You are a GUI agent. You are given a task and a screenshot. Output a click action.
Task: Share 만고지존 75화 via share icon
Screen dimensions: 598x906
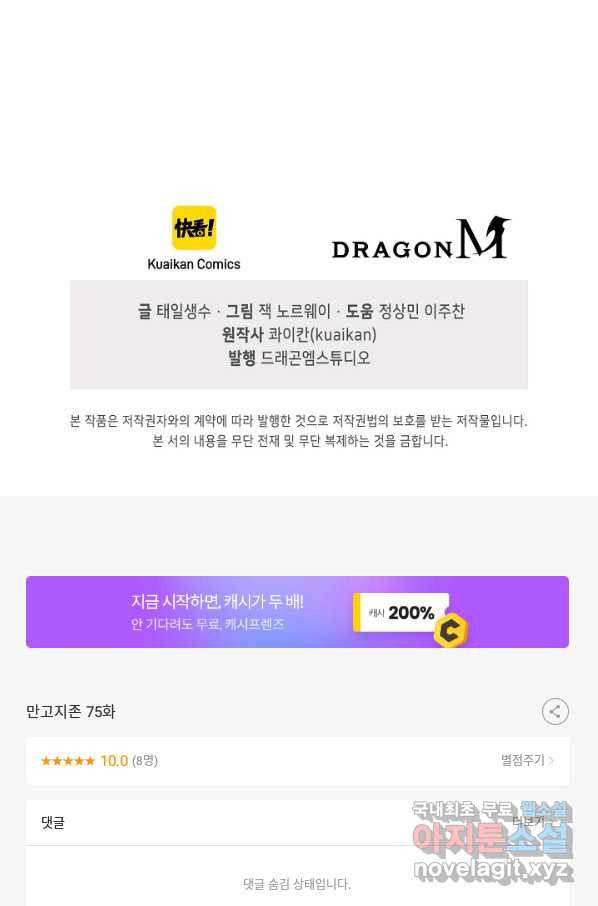pos(555,711)
